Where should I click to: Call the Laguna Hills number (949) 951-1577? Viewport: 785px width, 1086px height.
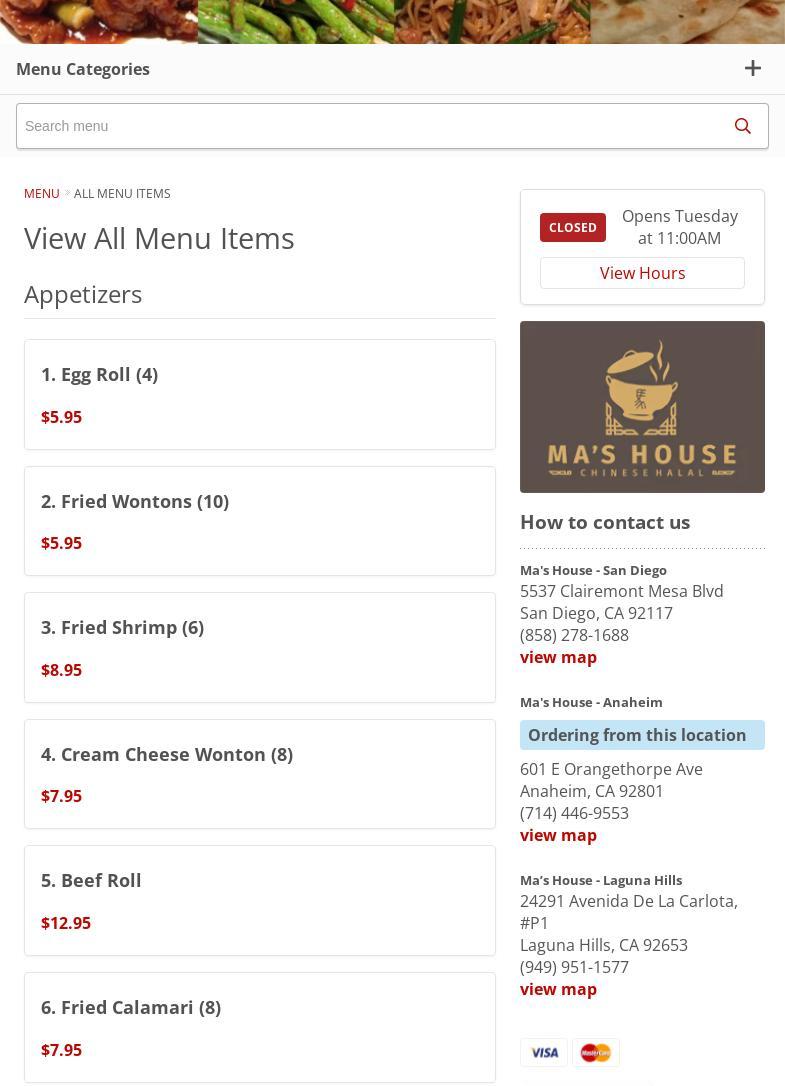tap(574, 967)
